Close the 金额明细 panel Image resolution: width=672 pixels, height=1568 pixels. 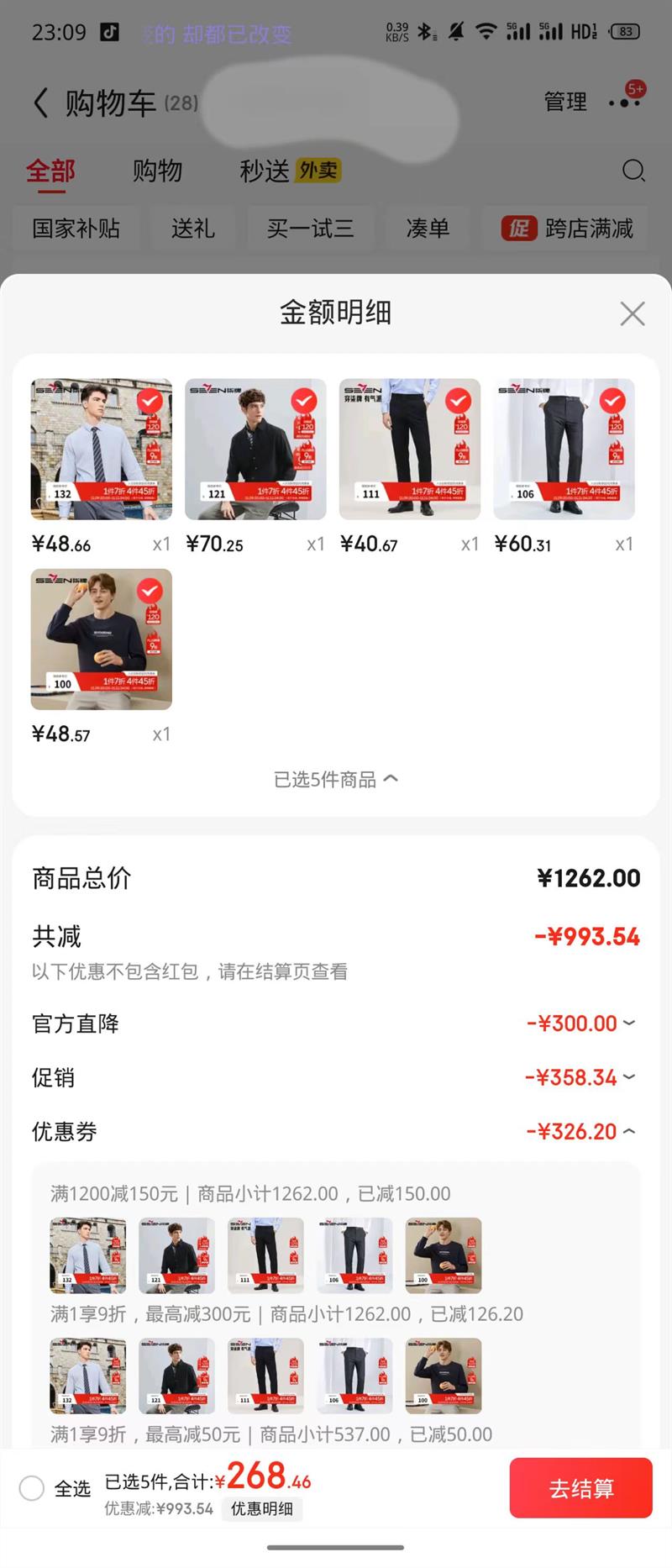click(x=632, y=313)
